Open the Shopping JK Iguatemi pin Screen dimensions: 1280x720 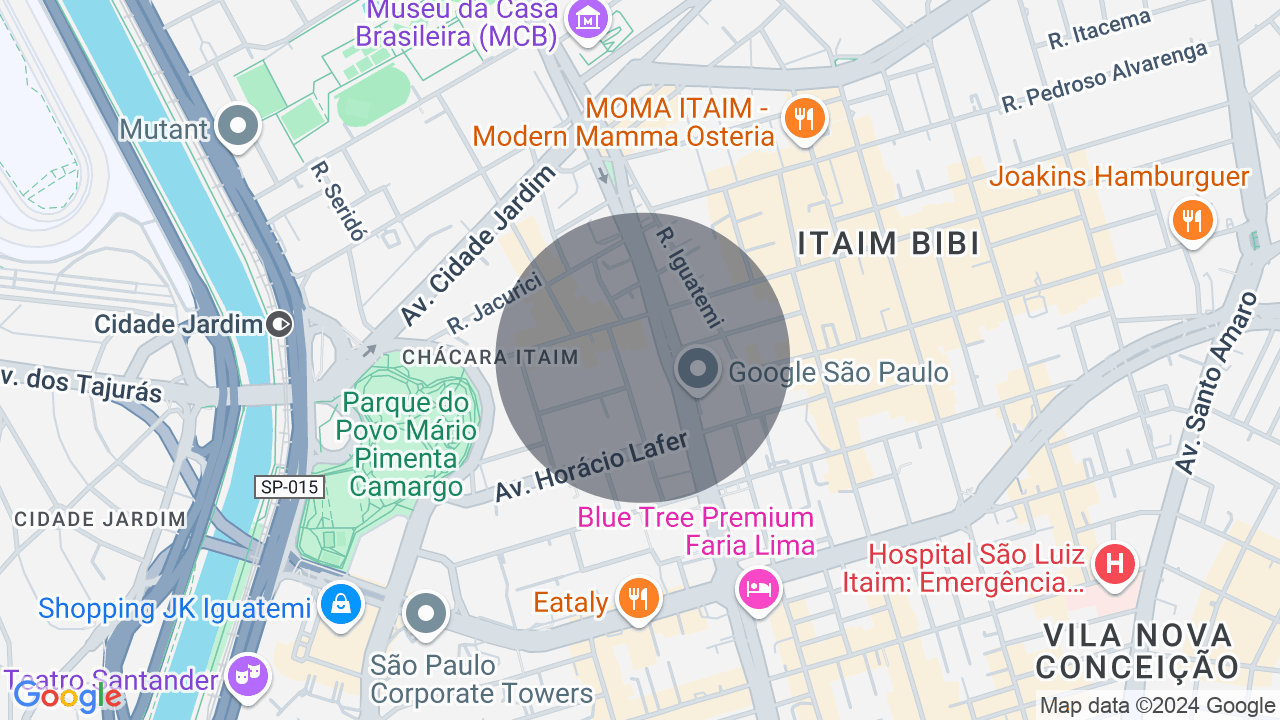(x=341, y=604)
